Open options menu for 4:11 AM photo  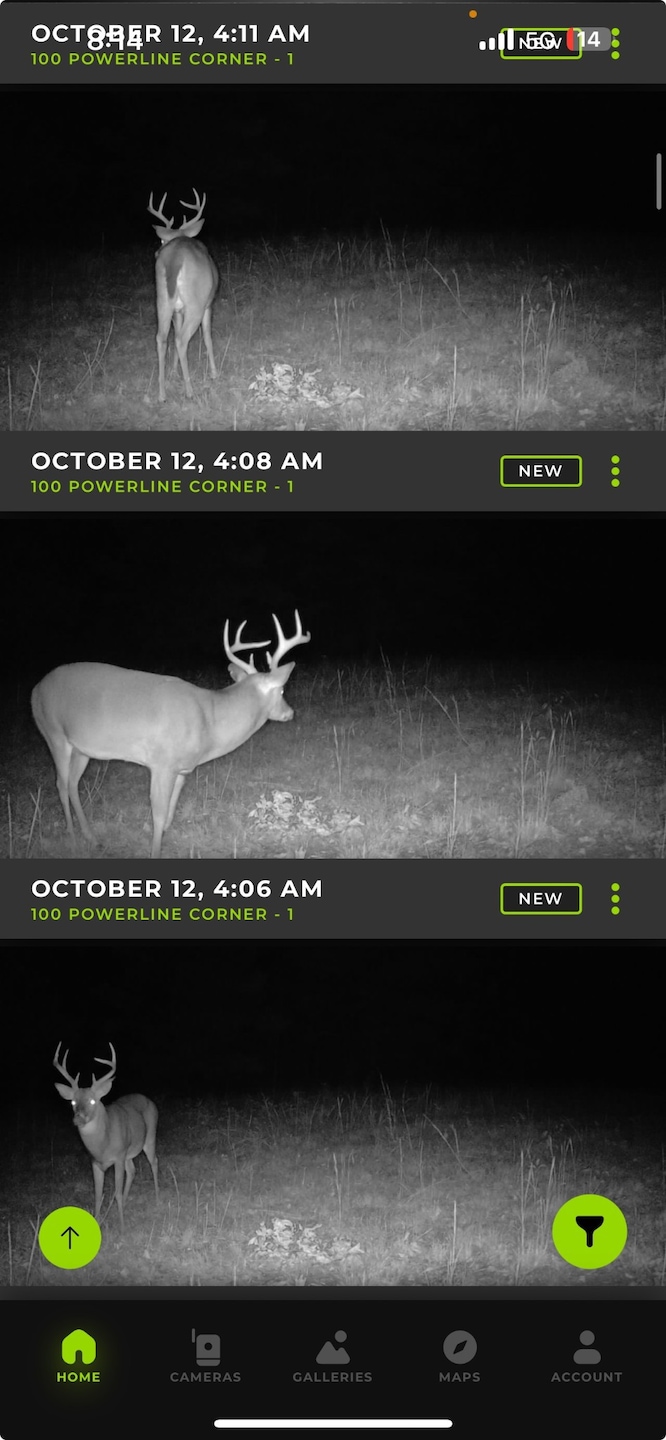pyautogui.click(x=615, y=43)
